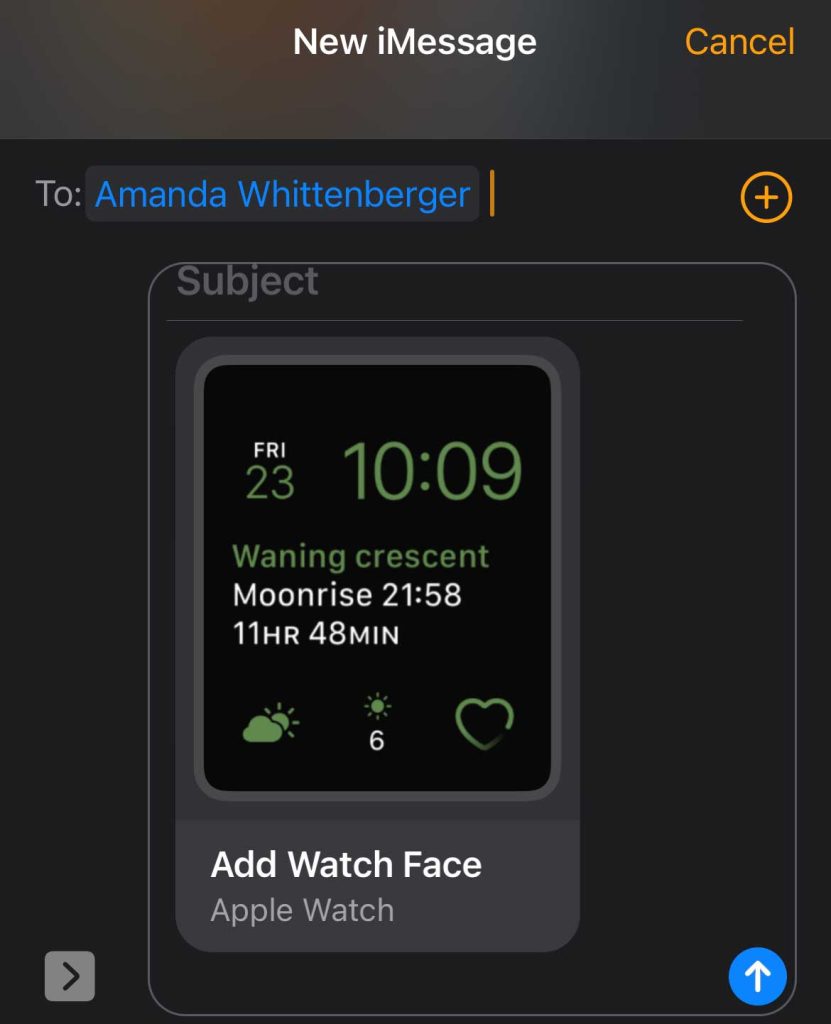Tap the Subject field

click(450, 283)
